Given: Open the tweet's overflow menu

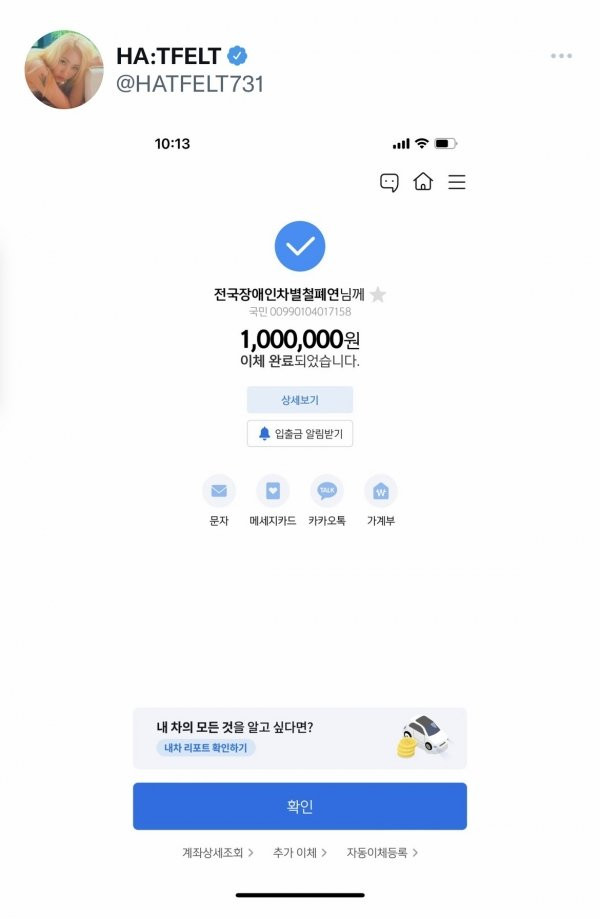Looking at the screenshot, I should pos(561,56).
